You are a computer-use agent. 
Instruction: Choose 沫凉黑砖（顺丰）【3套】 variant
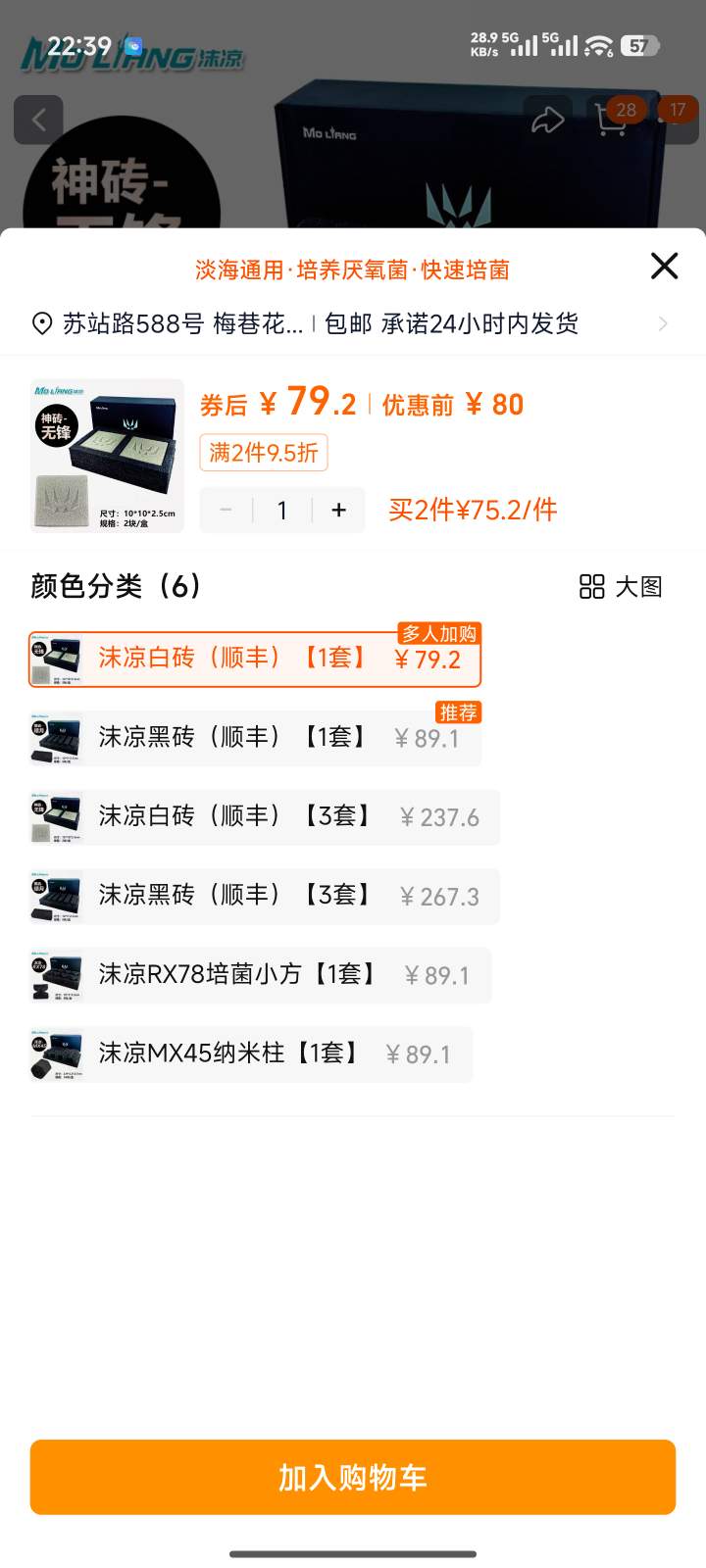coord(265,896)
